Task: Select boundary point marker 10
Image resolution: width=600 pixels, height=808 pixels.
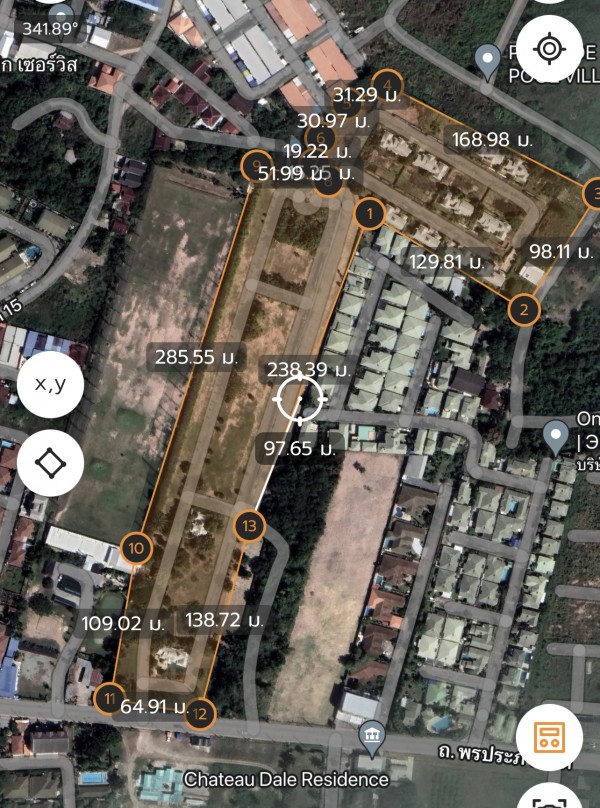Action: 136,547
